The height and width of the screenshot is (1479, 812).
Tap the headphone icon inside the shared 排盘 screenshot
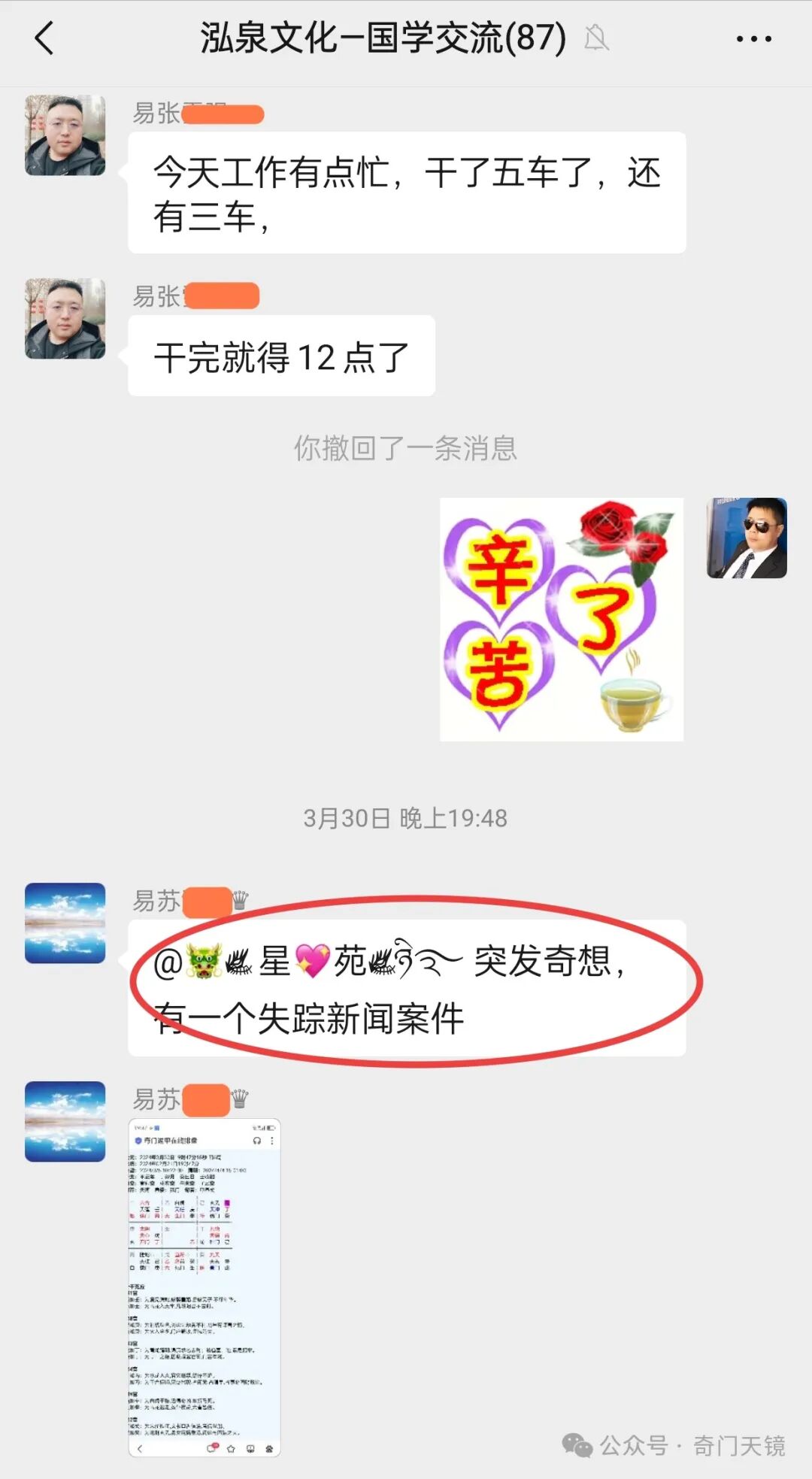tap(258, 1141)
